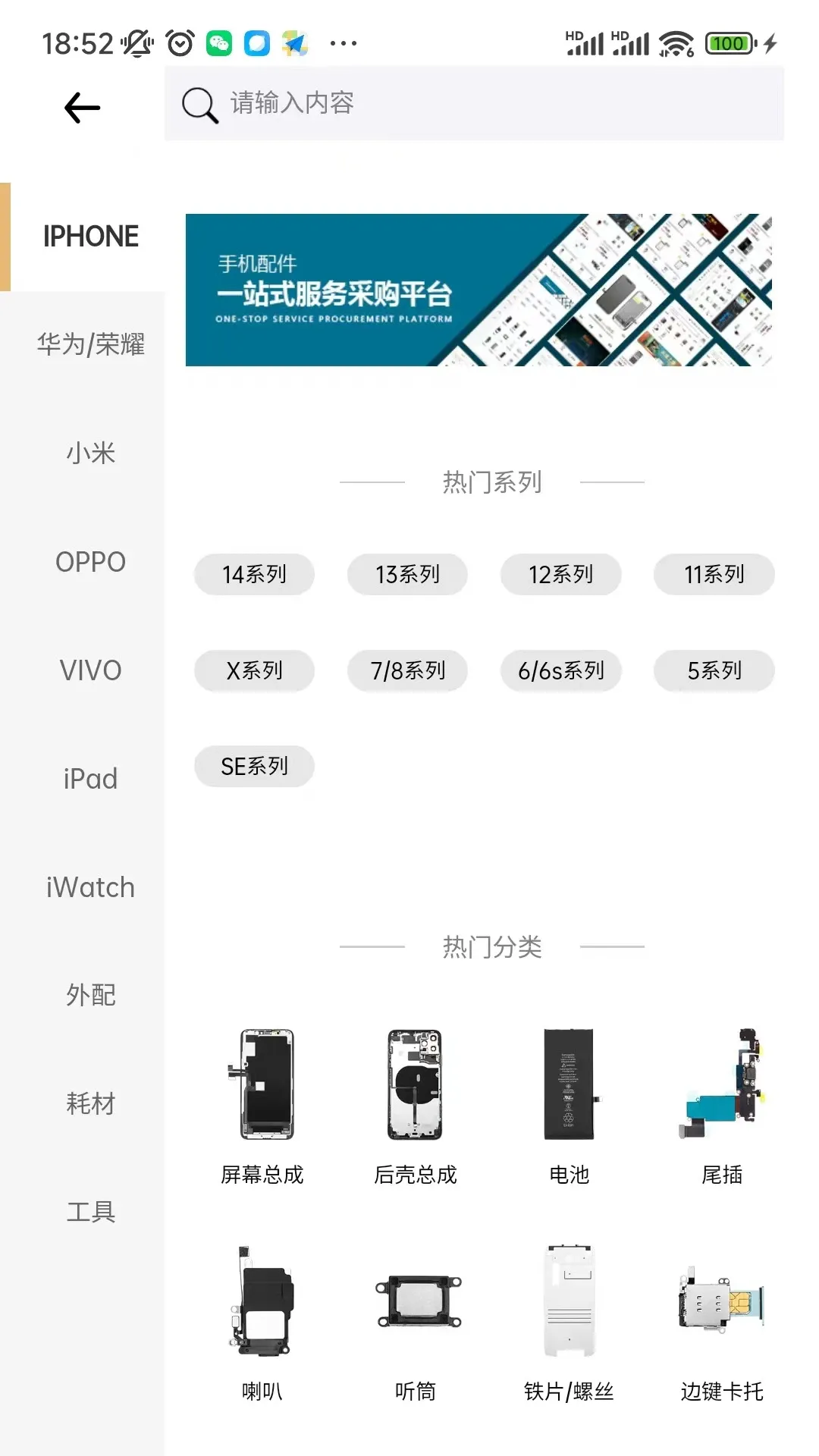Choose the SE系列 series filter
The height and width of the screenshot is (1456, 819).
(x=254, y=766)
